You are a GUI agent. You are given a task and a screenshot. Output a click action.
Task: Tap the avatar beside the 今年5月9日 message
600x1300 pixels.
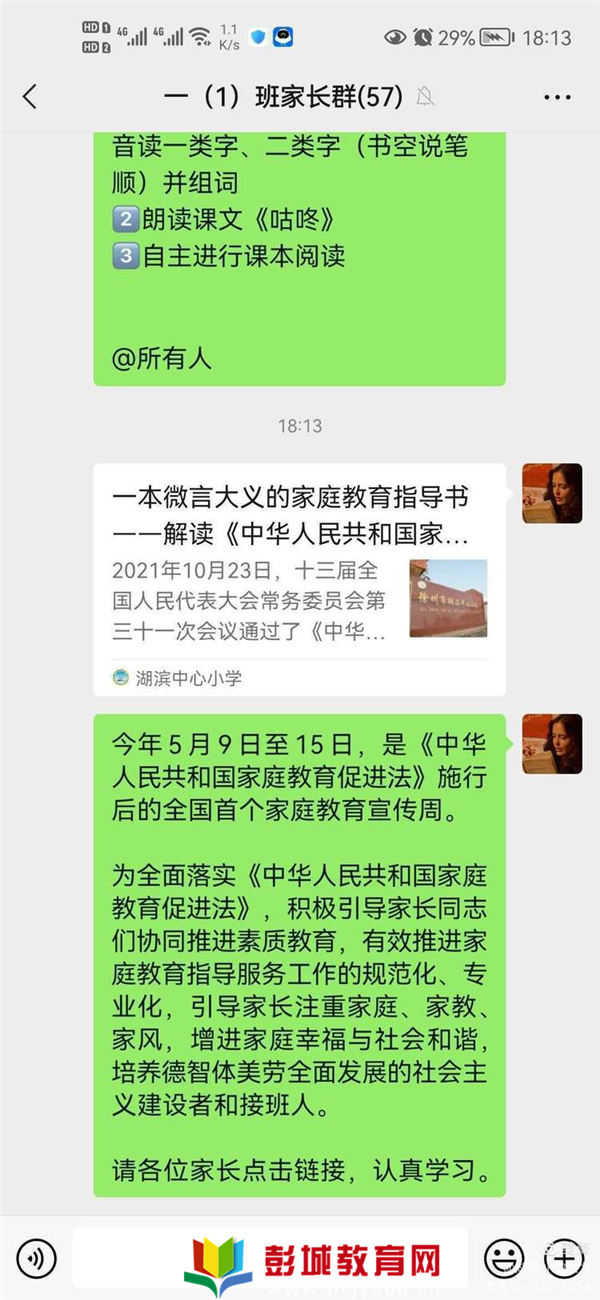coord(552,743)
